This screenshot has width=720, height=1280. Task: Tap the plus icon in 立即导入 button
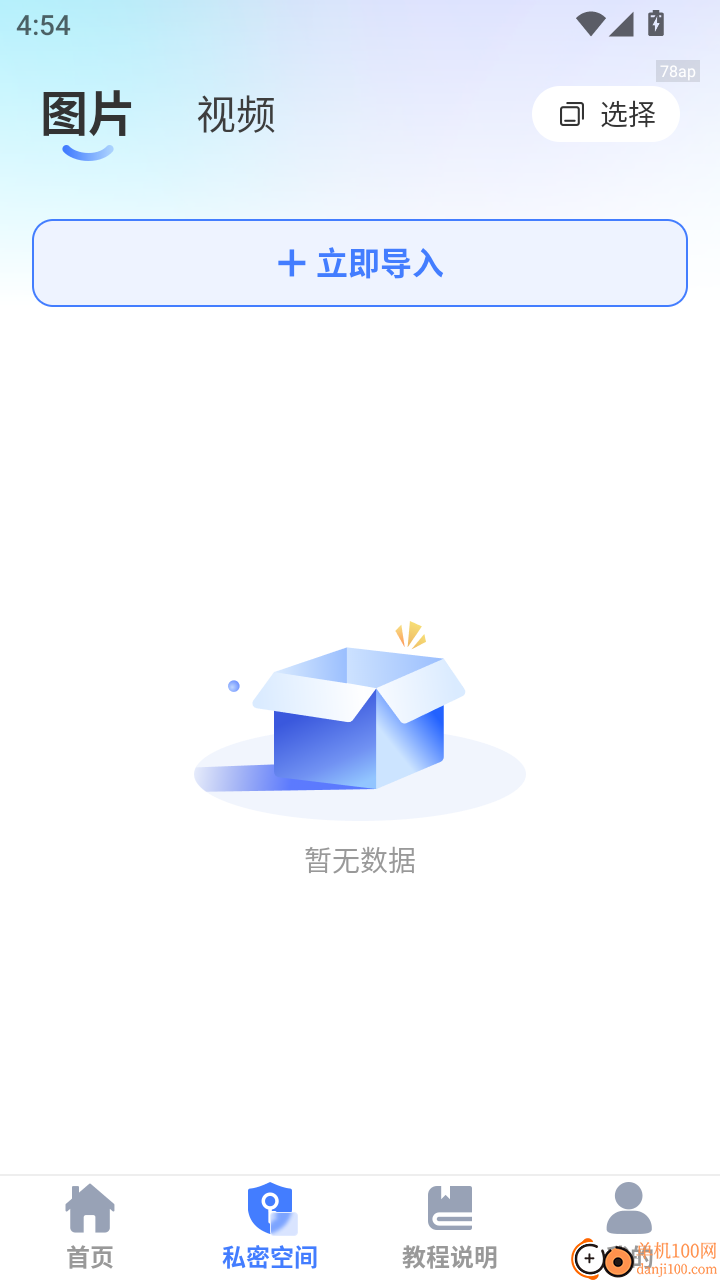[x=290, y=262]
